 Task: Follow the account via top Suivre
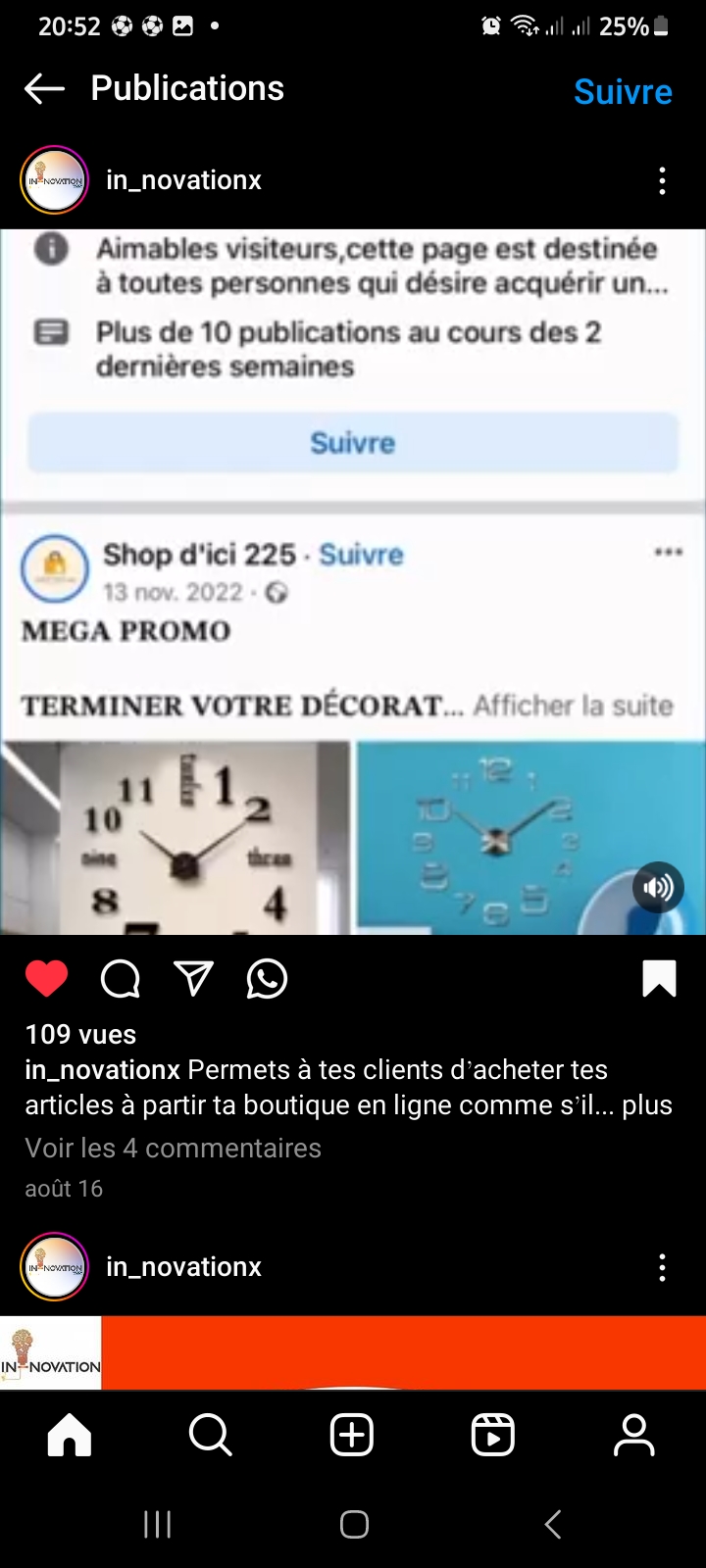[623, 92]
